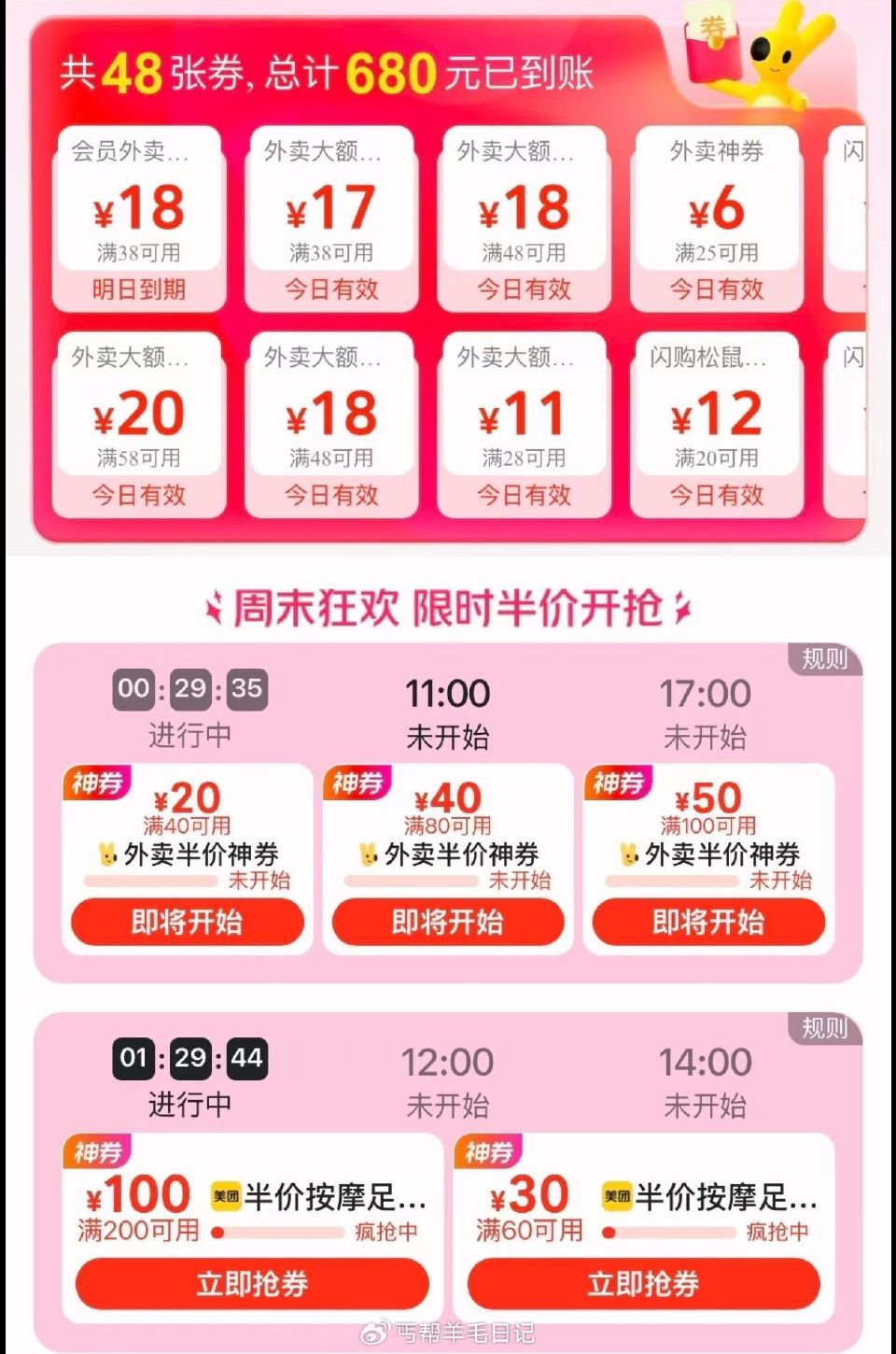
Task: Open the 会员外卖 ¥18 coupon expiring tomorrow
Action: pyautogui.click(x=139, y=219)
